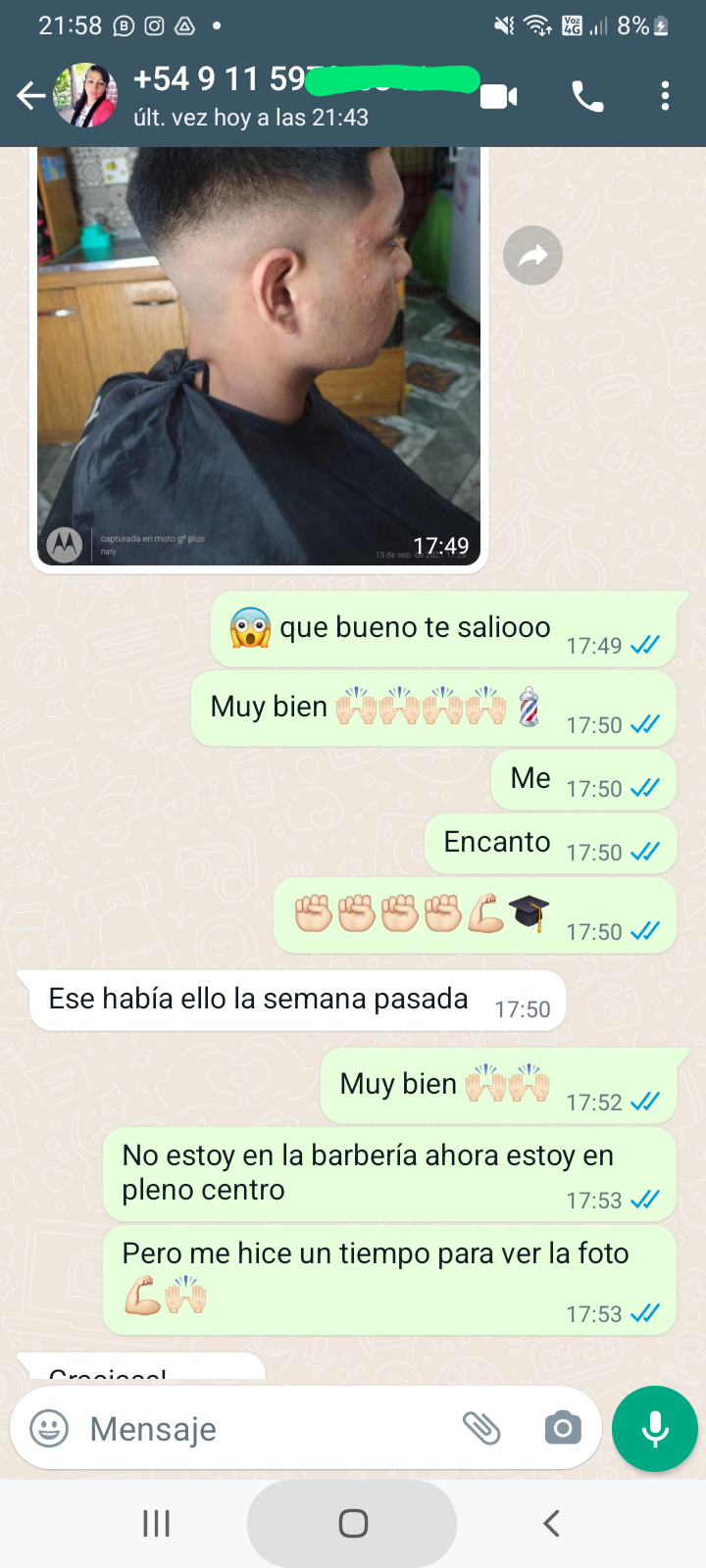706x1568 pixels.
Task: Open the emoji picker
Action: point(49,1429)
